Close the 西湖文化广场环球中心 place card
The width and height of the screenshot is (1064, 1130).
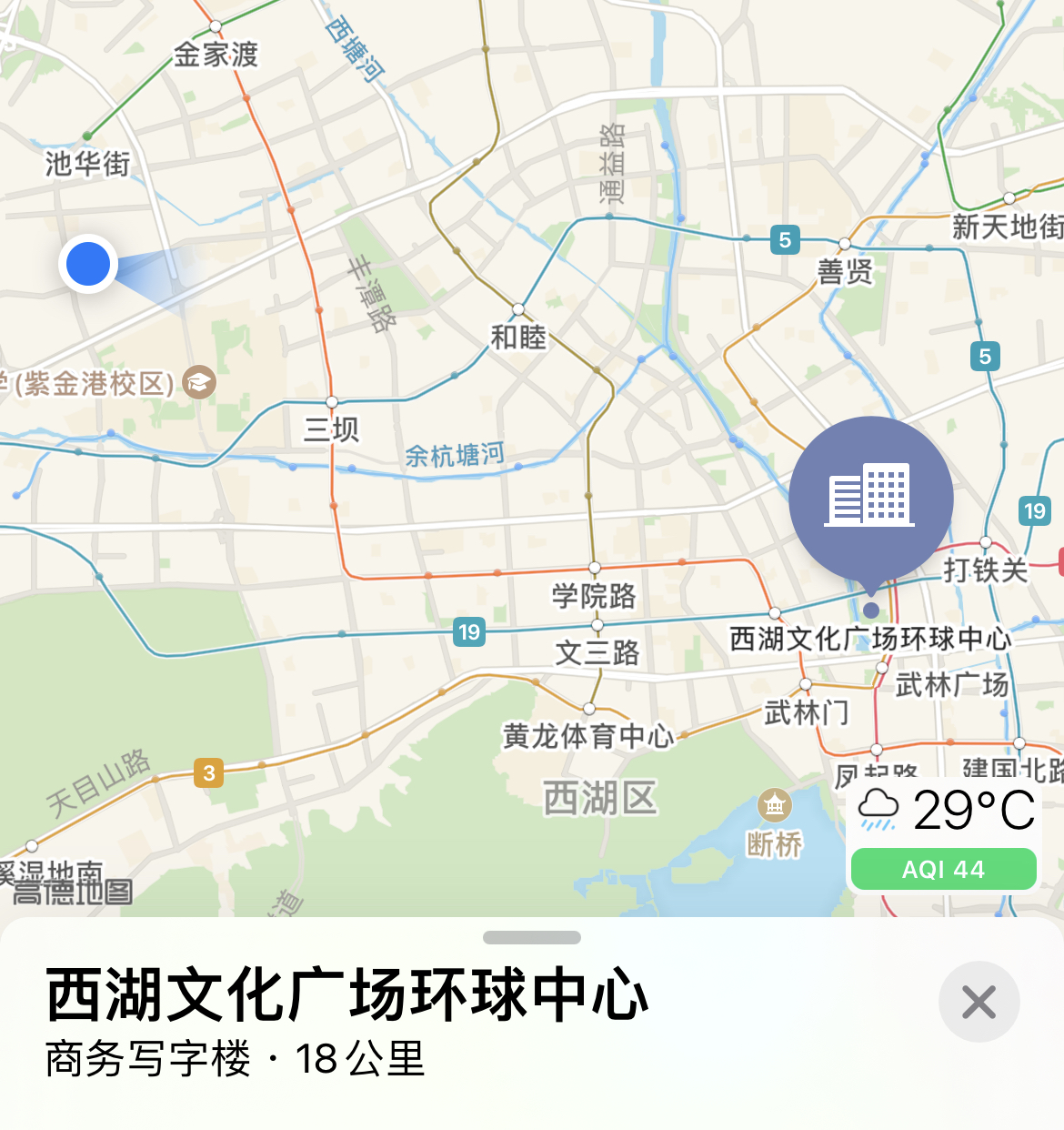[979, 1002]
